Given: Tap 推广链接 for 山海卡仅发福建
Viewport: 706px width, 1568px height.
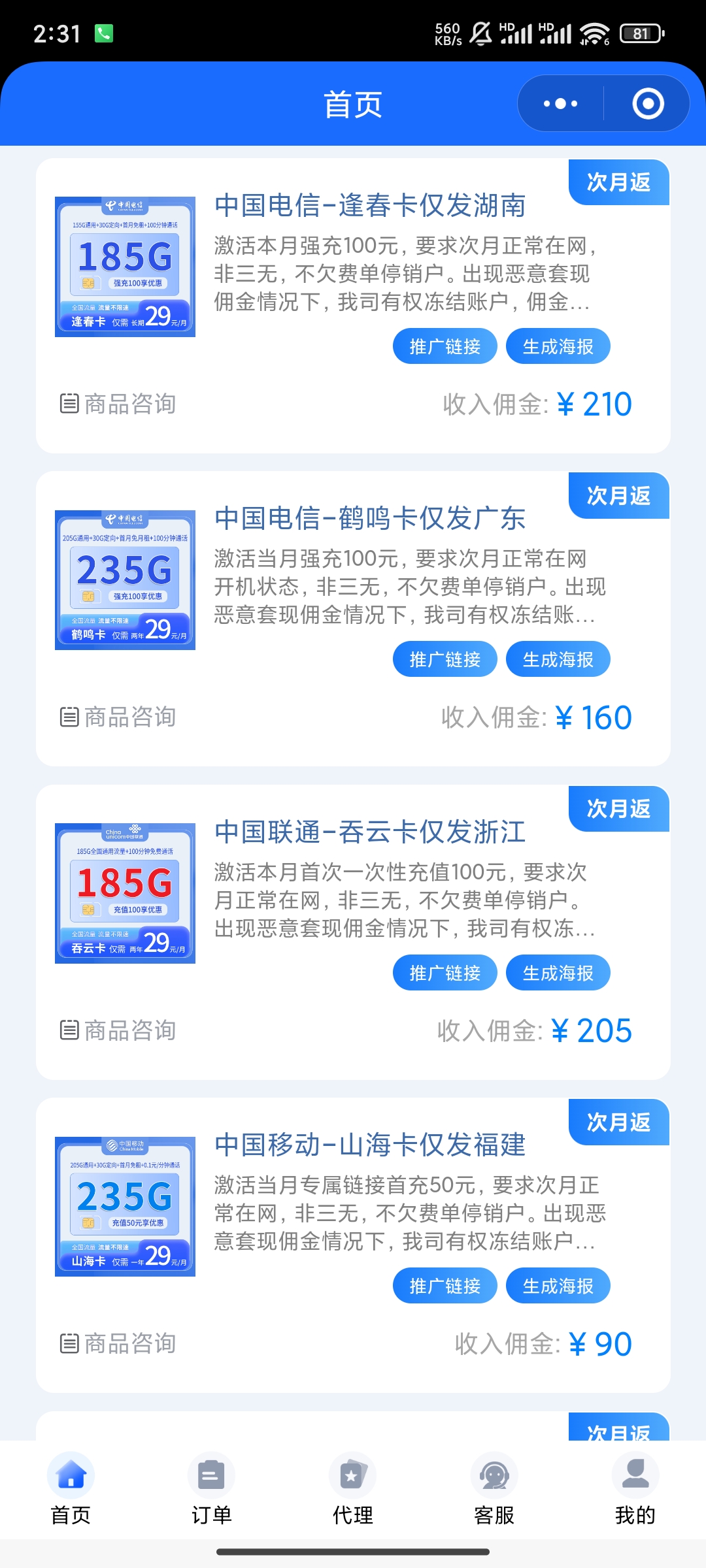Looking at the screenshot, I should pos(445,1286).
